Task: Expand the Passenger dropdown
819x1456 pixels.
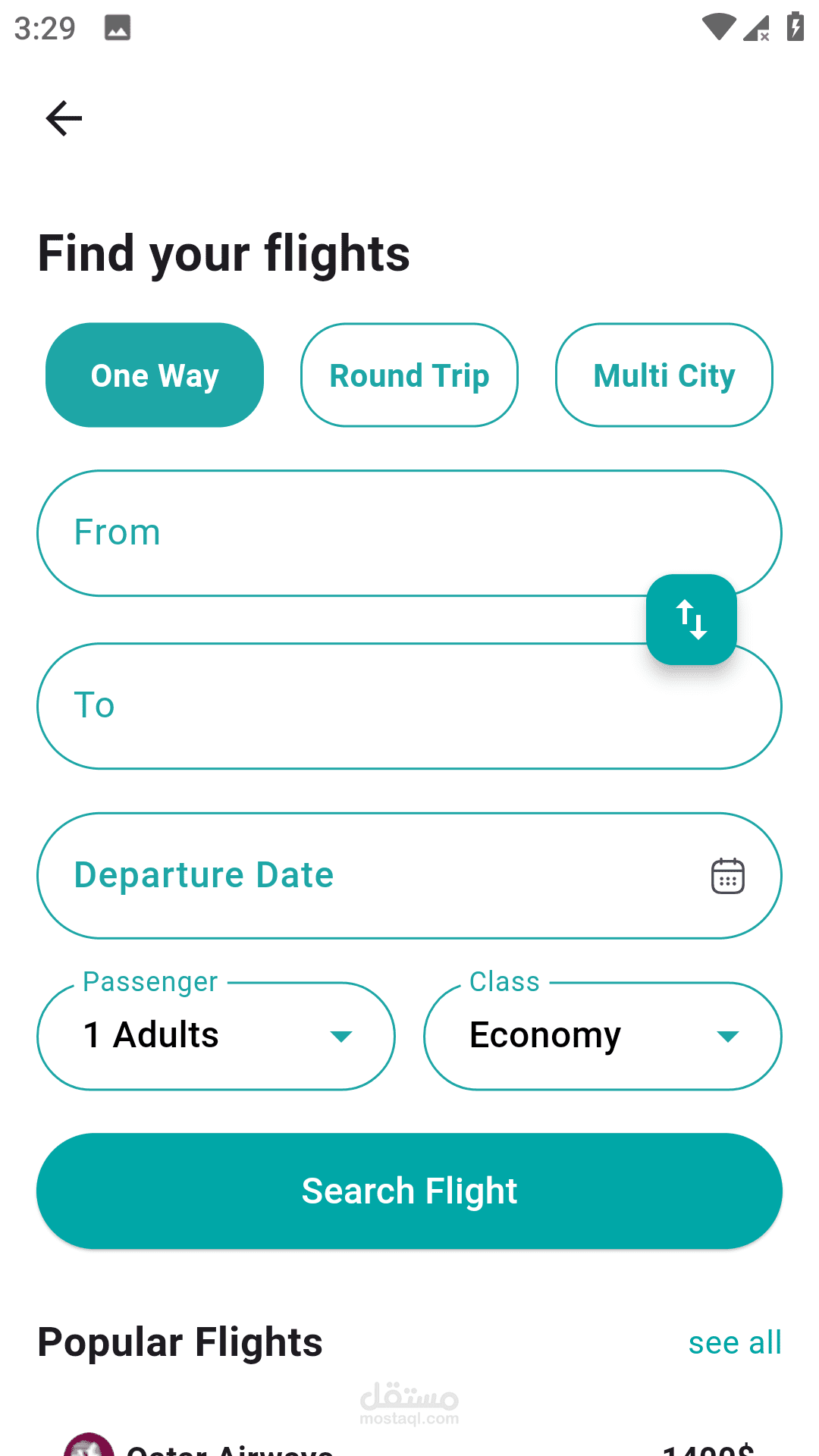Action: tap(216, 1036)
